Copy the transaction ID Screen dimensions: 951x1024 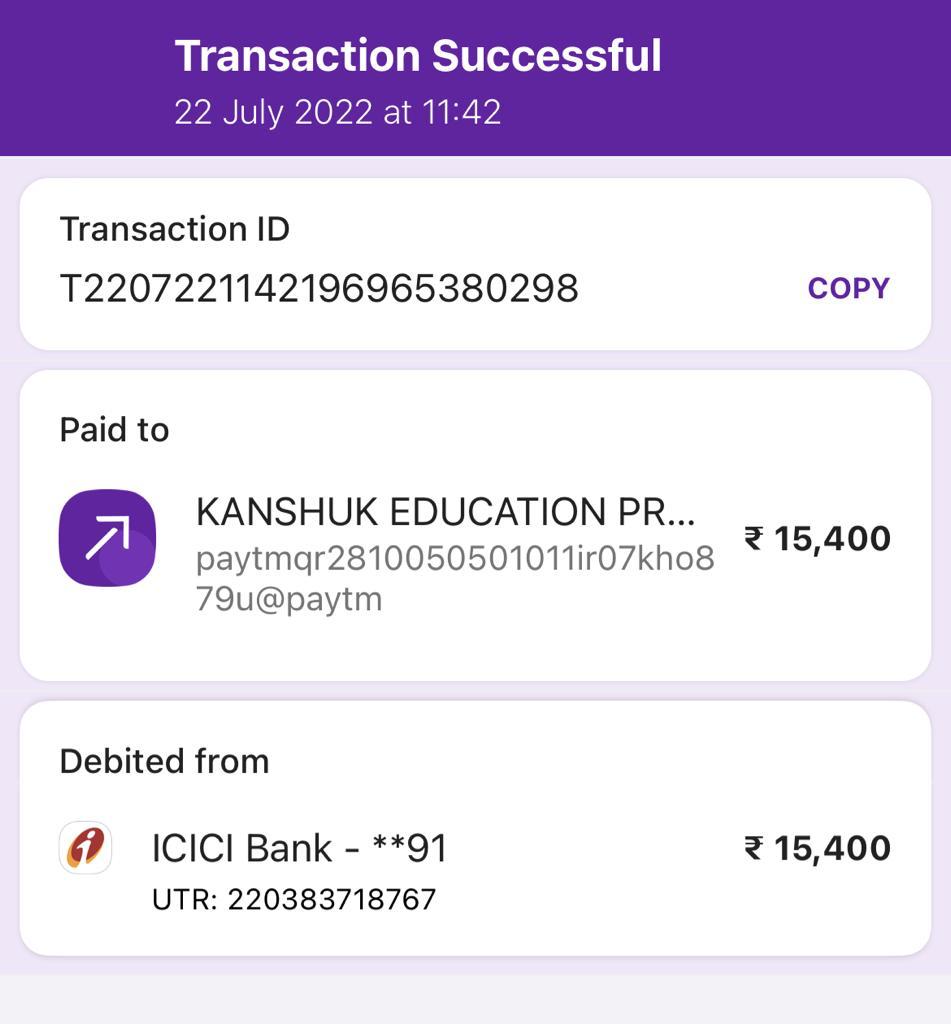(848, 288)
